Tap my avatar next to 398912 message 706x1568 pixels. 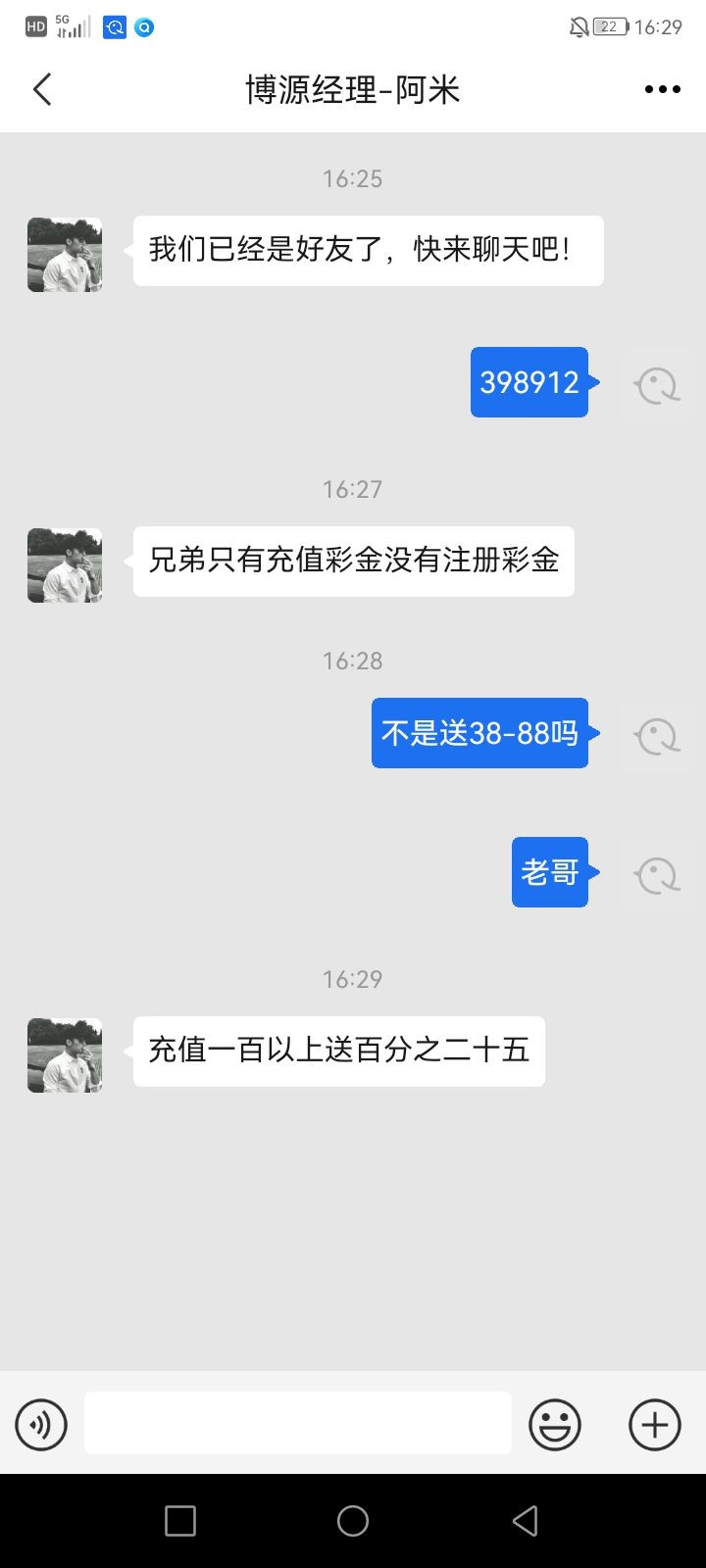[x=656, y=383]
